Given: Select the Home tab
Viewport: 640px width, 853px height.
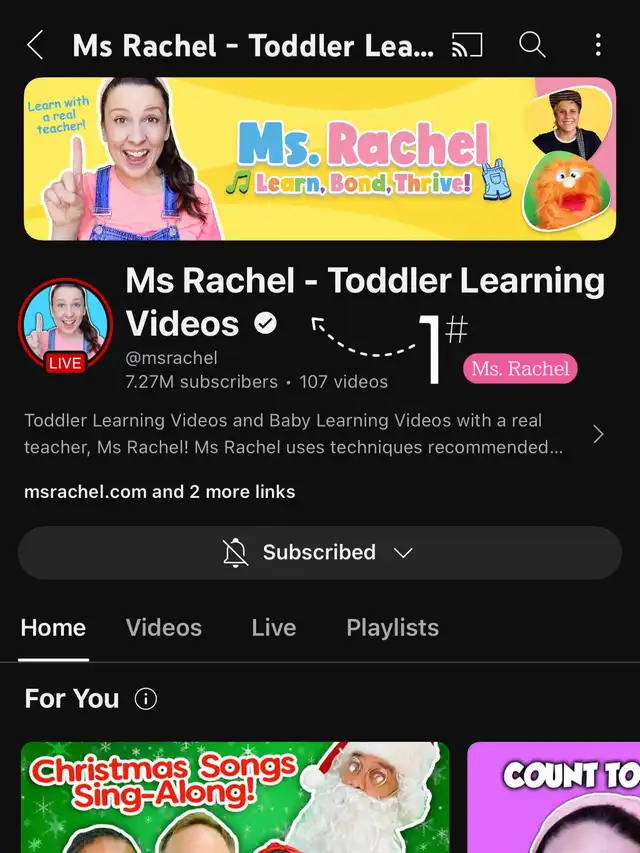Looking at the screenshot, I should tap(53, 628).
